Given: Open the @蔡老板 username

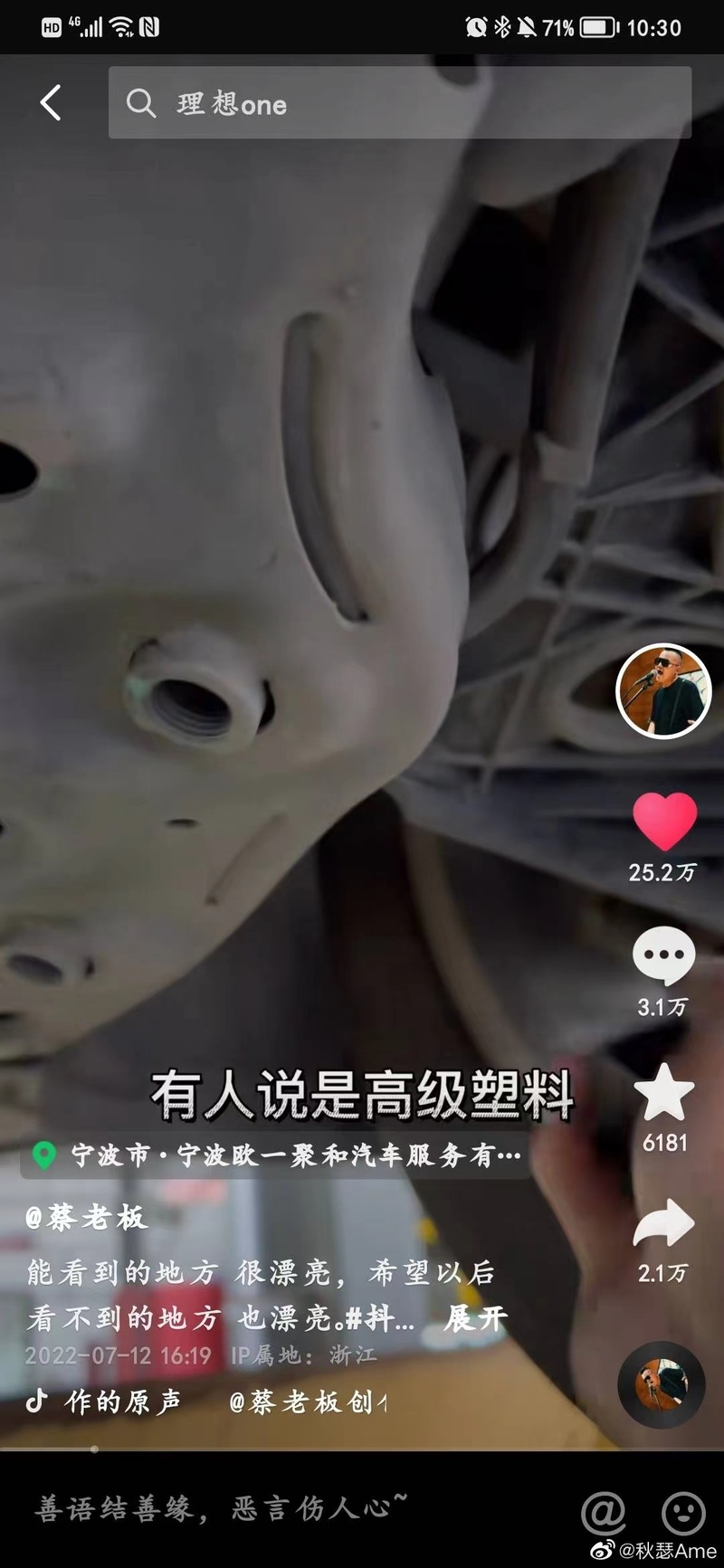Looking at the screenshot, I should [87, 1218].
